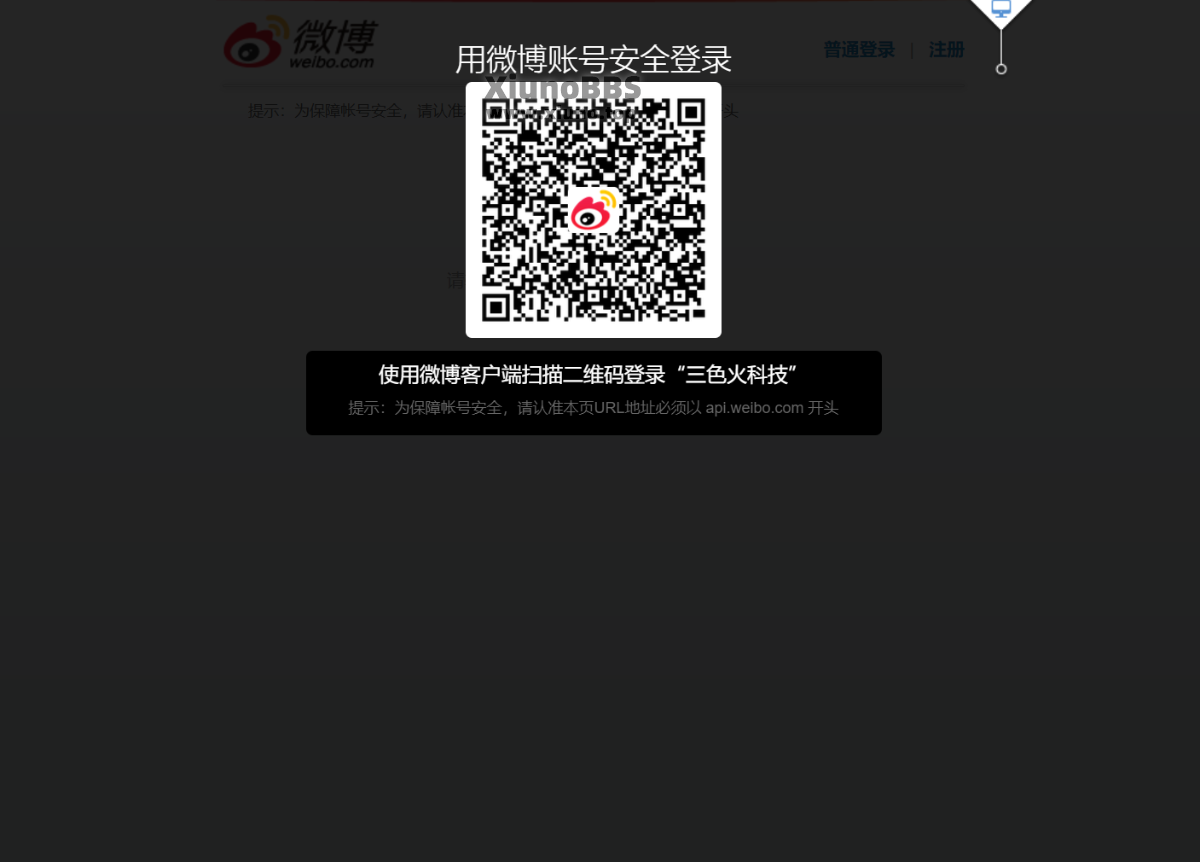Open 普通登录 regular login
Image resolution: width=1200 pixels, height=862 pixels.
859,50
